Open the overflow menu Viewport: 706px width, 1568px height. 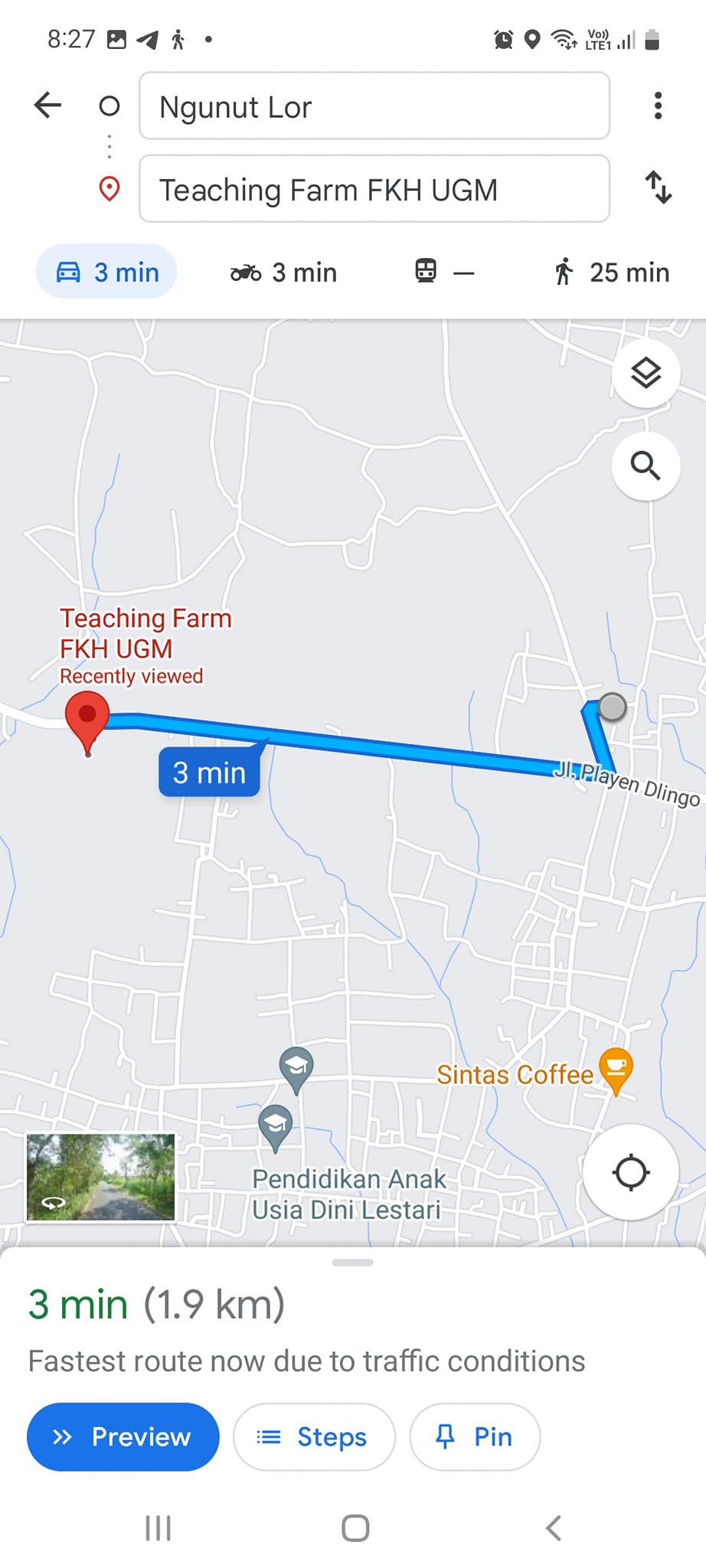point(657,106)
